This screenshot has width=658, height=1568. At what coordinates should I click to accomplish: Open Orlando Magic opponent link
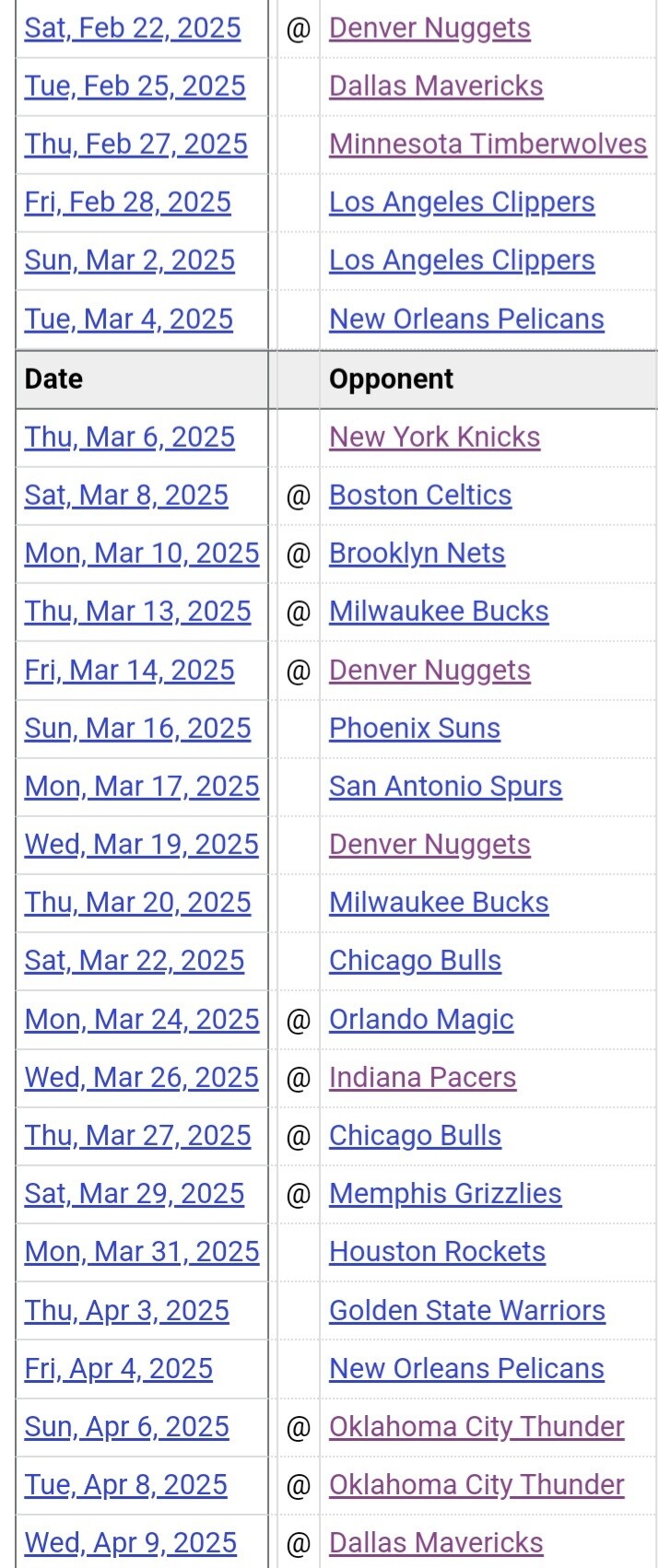pyautogui.click(x=422, y=1019)
